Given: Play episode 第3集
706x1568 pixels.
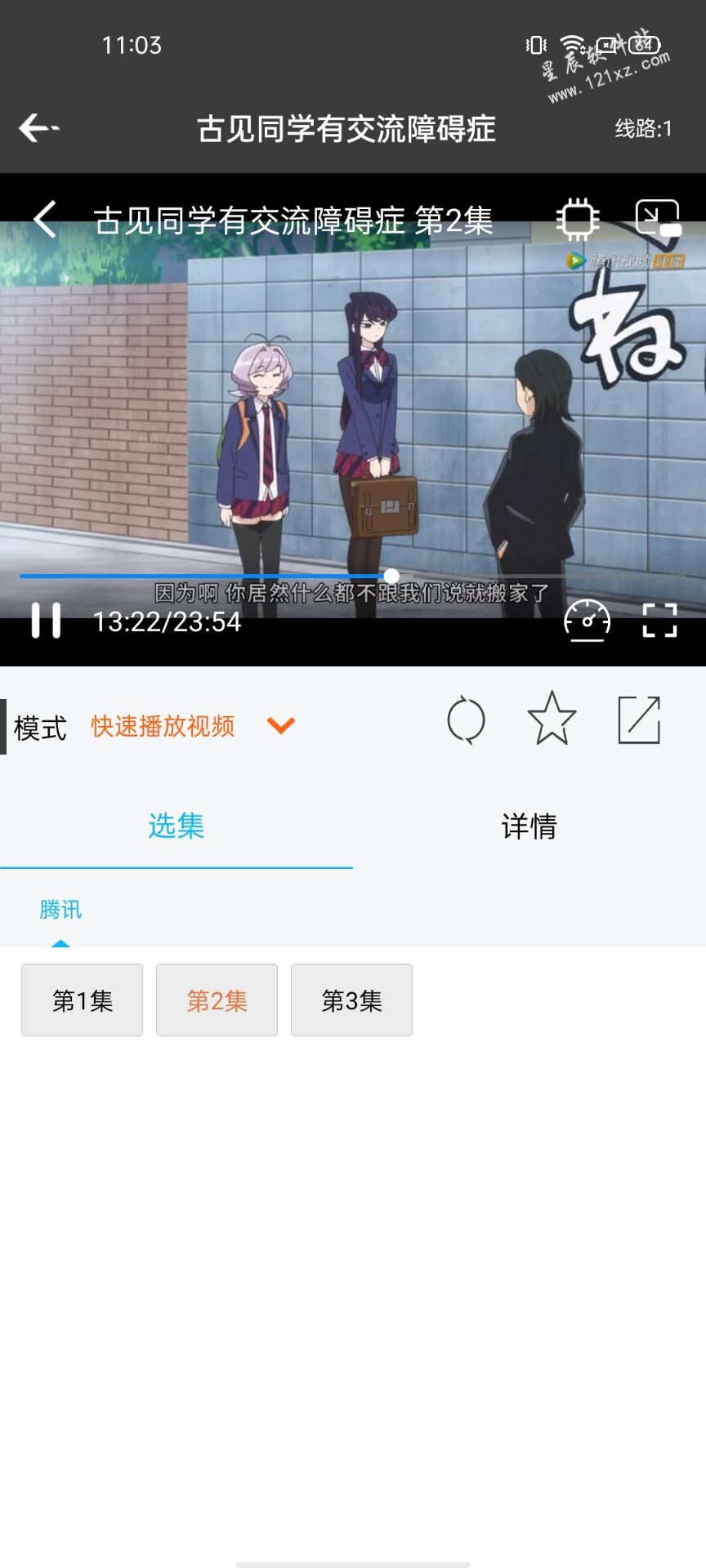Looking at the screenshot, I should pos(351,1000).
